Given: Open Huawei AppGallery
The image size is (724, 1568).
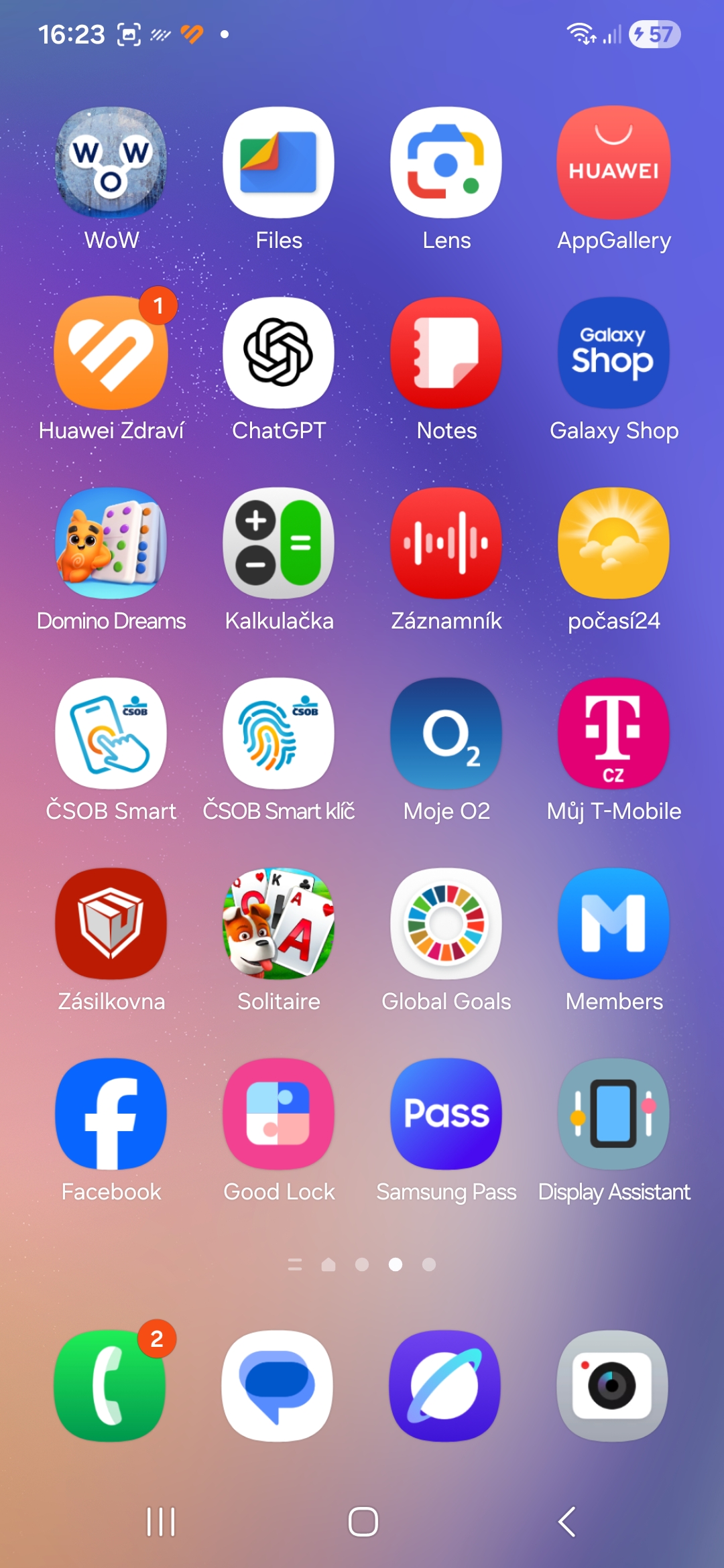Looking at the screenshot, I should [613, 162].
